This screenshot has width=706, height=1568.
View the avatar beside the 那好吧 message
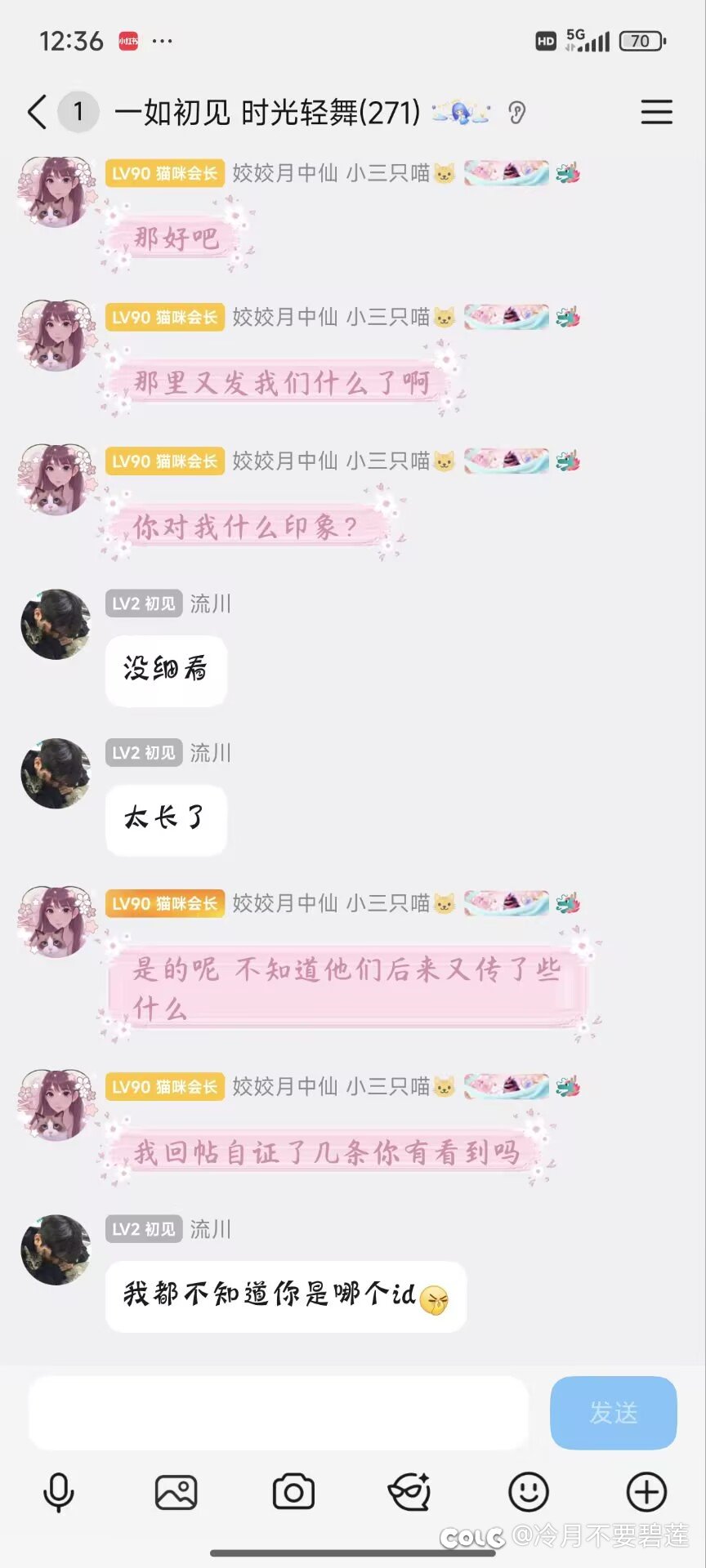point(56,193)
